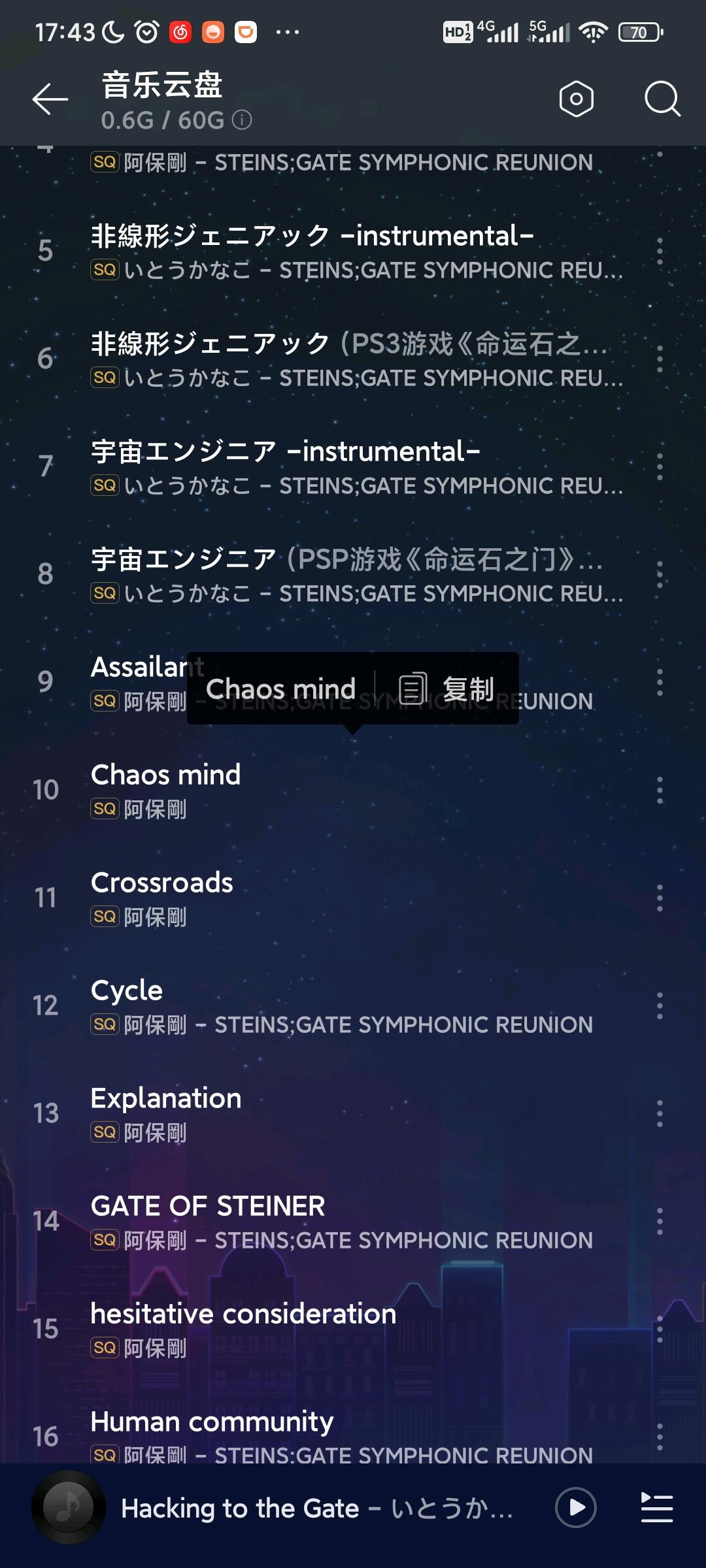Open more options for Assailant
Image resolution: width=706 pixels, height=1568 pixels.
tap(660, 683)
